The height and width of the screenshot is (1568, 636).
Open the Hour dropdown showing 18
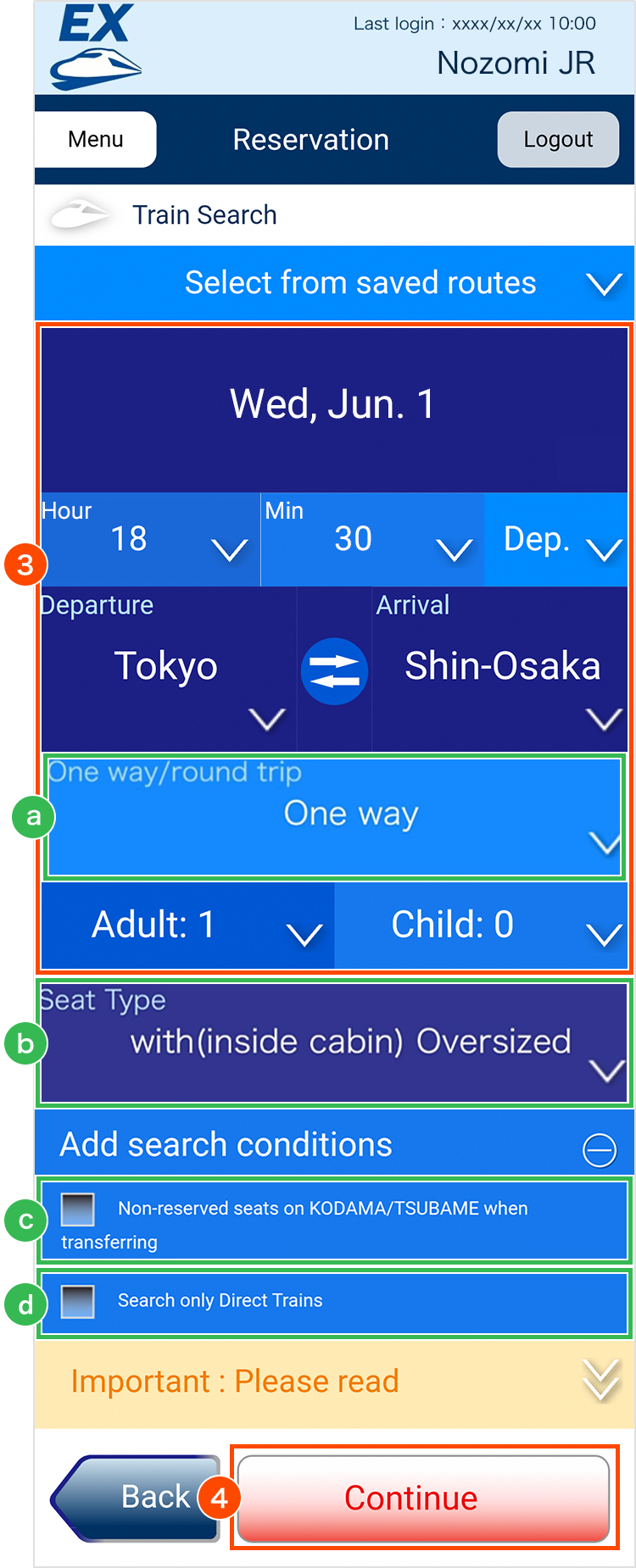point(149,540)
